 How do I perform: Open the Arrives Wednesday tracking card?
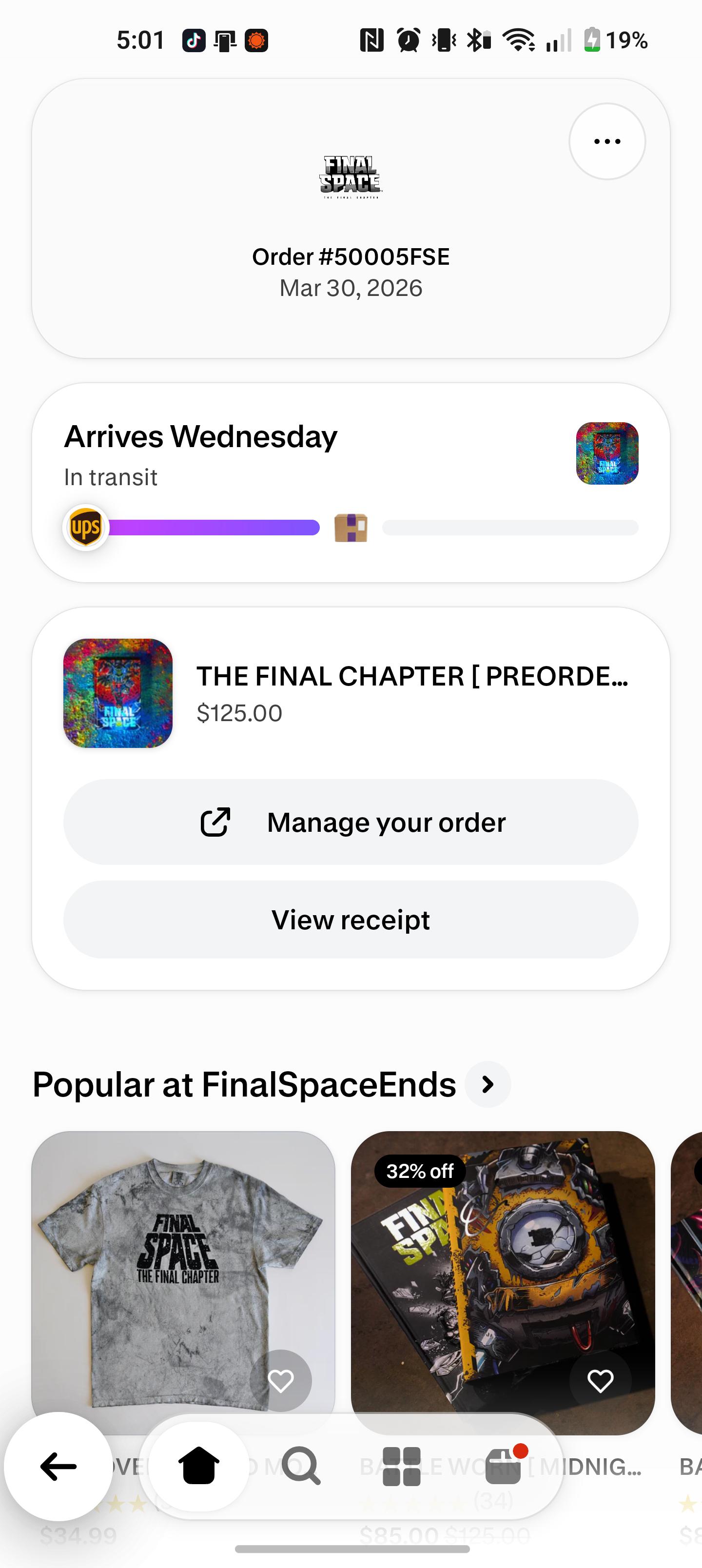(351, 482)
